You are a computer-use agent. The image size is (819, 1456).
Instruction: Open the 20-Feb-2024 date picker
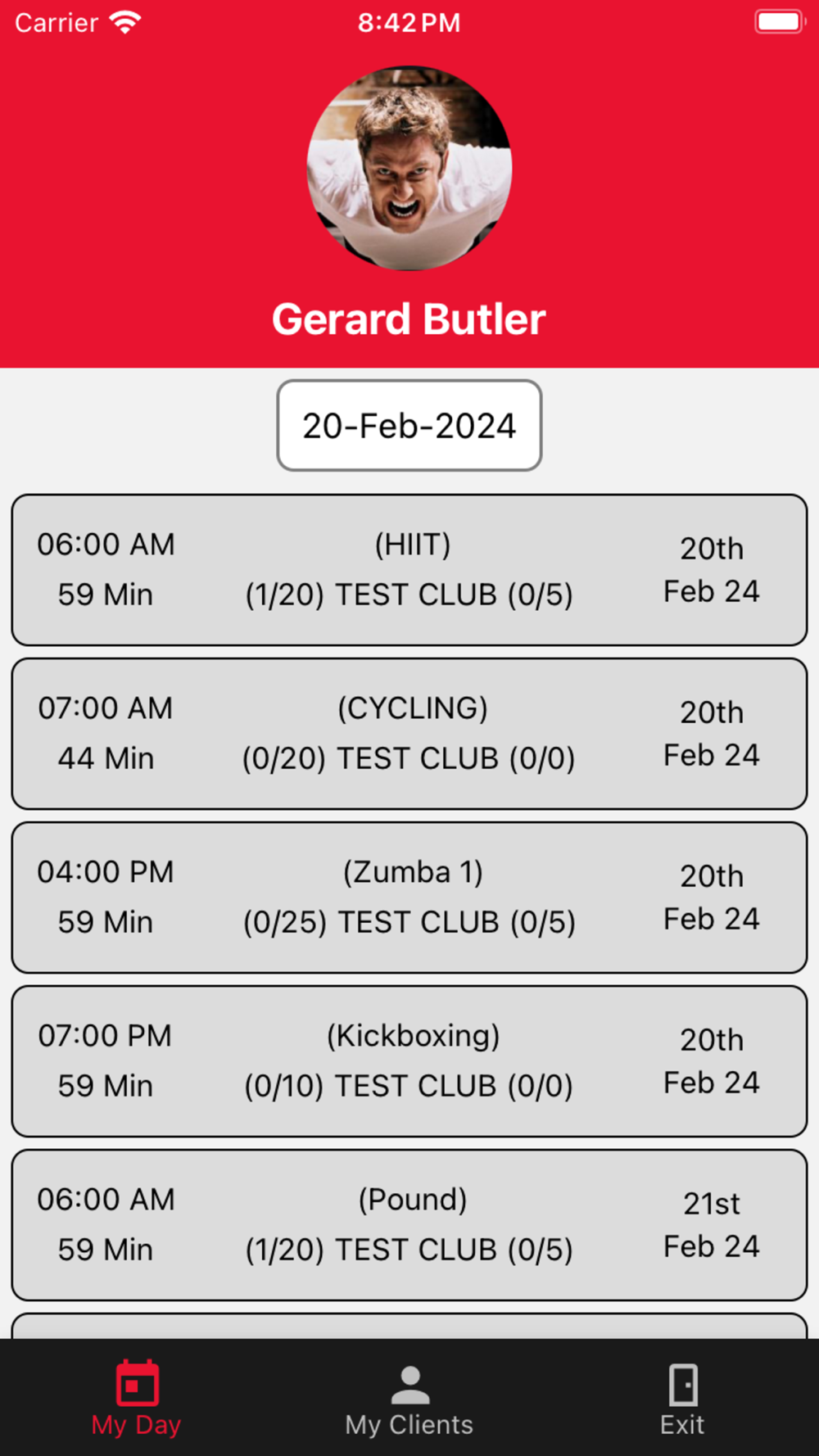click(x=409, y=425)
